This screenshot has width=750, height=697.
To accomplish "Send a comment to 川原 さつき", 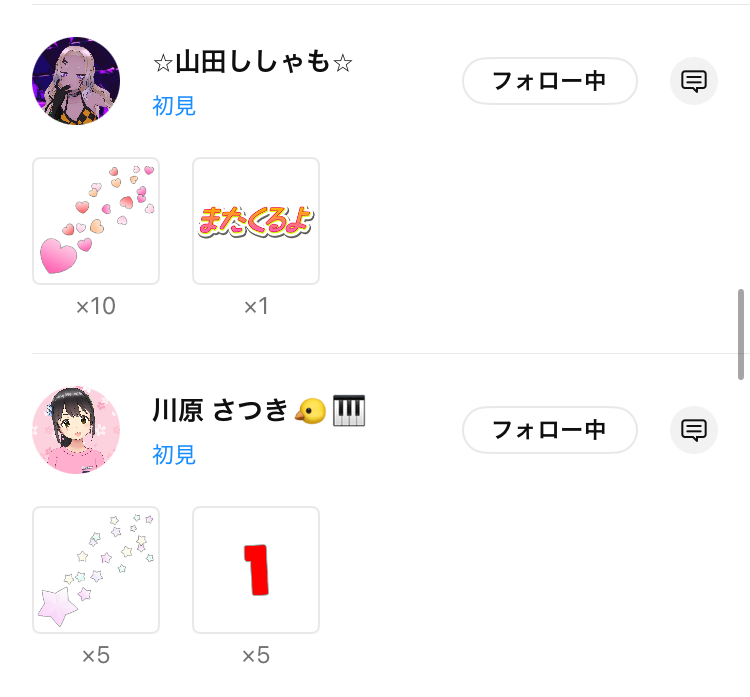I will click(694, 430).
